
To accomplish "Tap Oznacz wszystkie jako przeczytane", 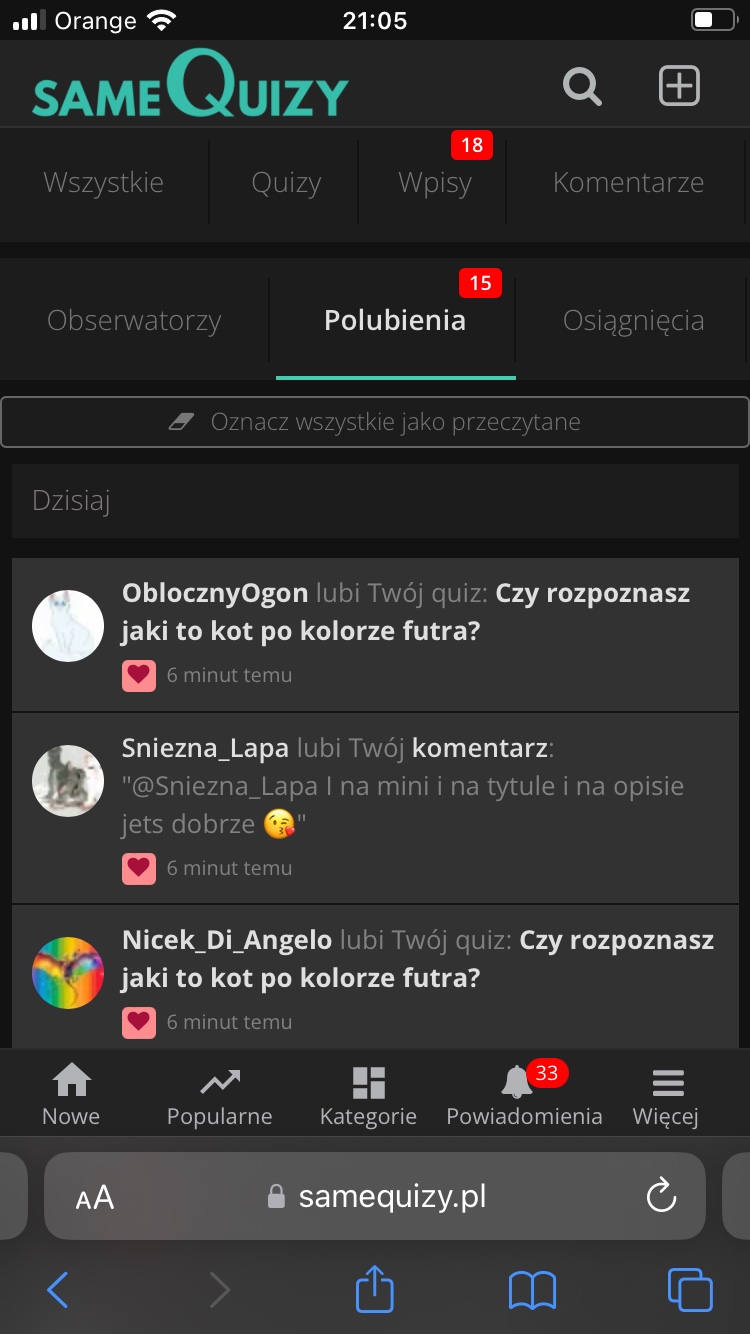I will [375, 422].
